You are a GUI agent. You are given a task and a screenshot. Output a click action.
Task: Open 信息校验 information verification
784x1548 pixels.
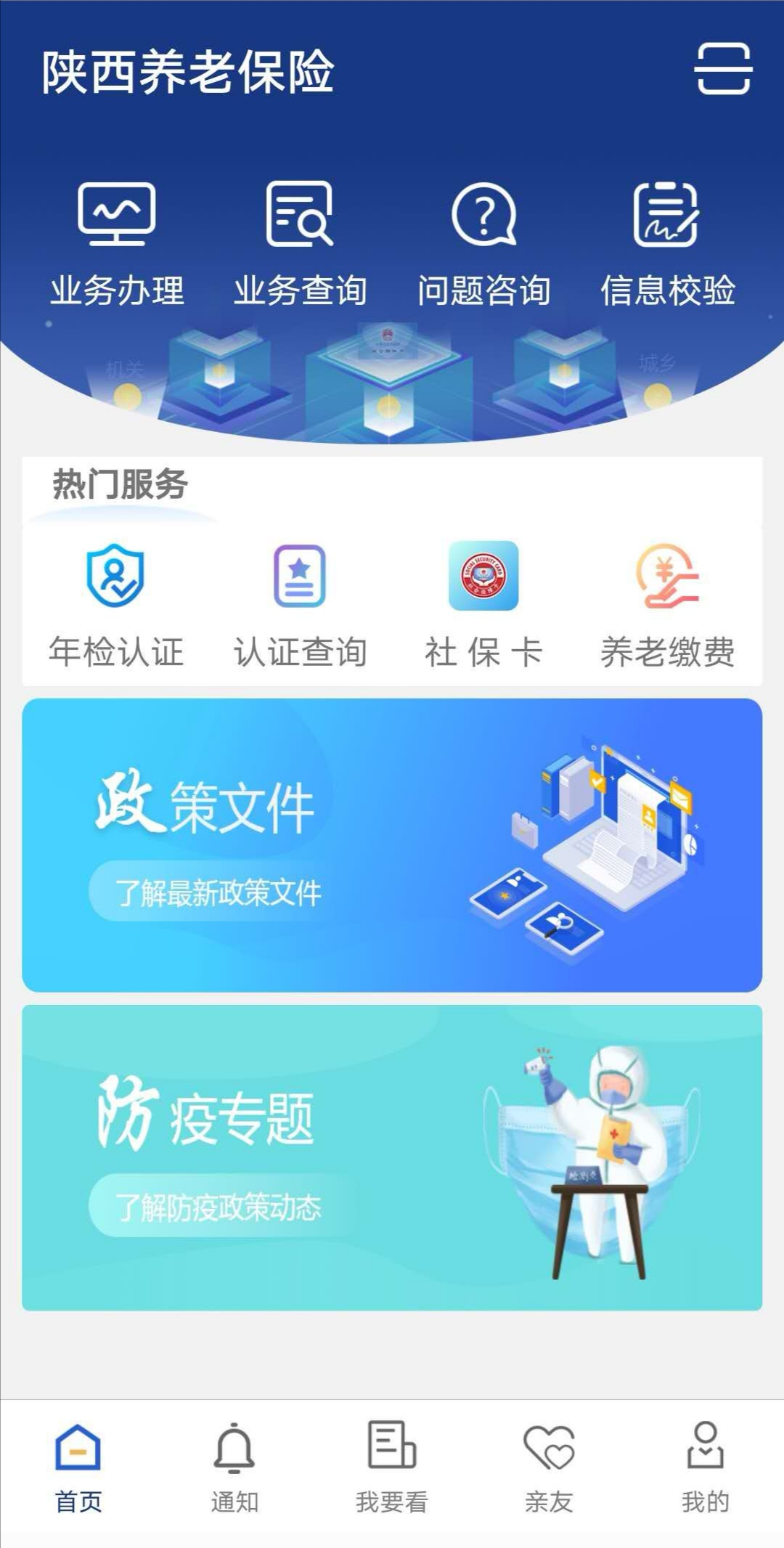pyautogui.click(x=667, y=244)
